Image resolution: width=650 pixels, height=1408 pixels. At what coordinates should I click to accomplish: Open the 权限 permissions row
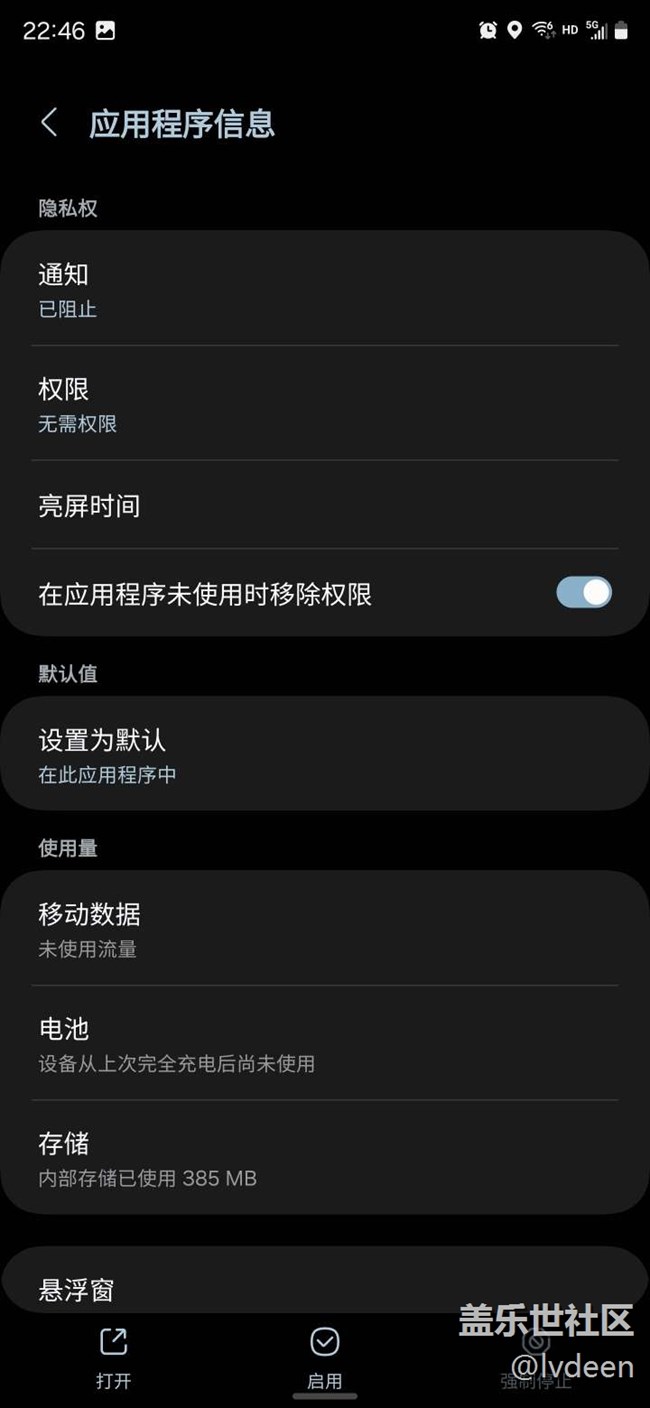pyautogui.click(x=325, y=403)
